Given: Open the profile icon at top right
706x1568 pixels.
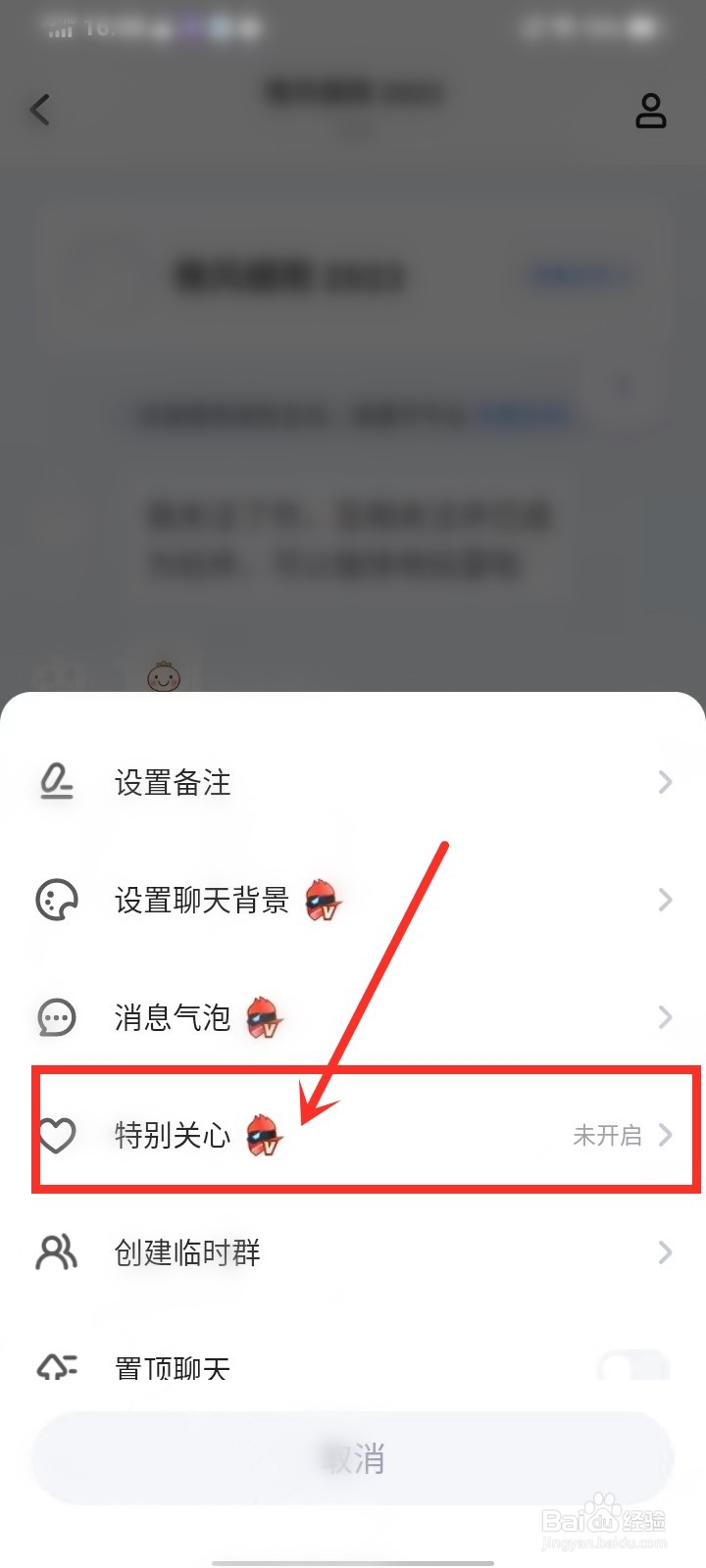Looking at the screenshot, I should pyautogui.click(x=651, y=111).
